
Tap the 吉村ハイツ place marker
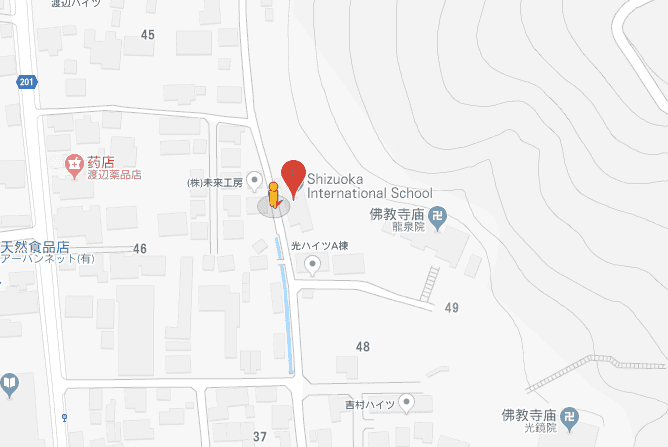406,403
